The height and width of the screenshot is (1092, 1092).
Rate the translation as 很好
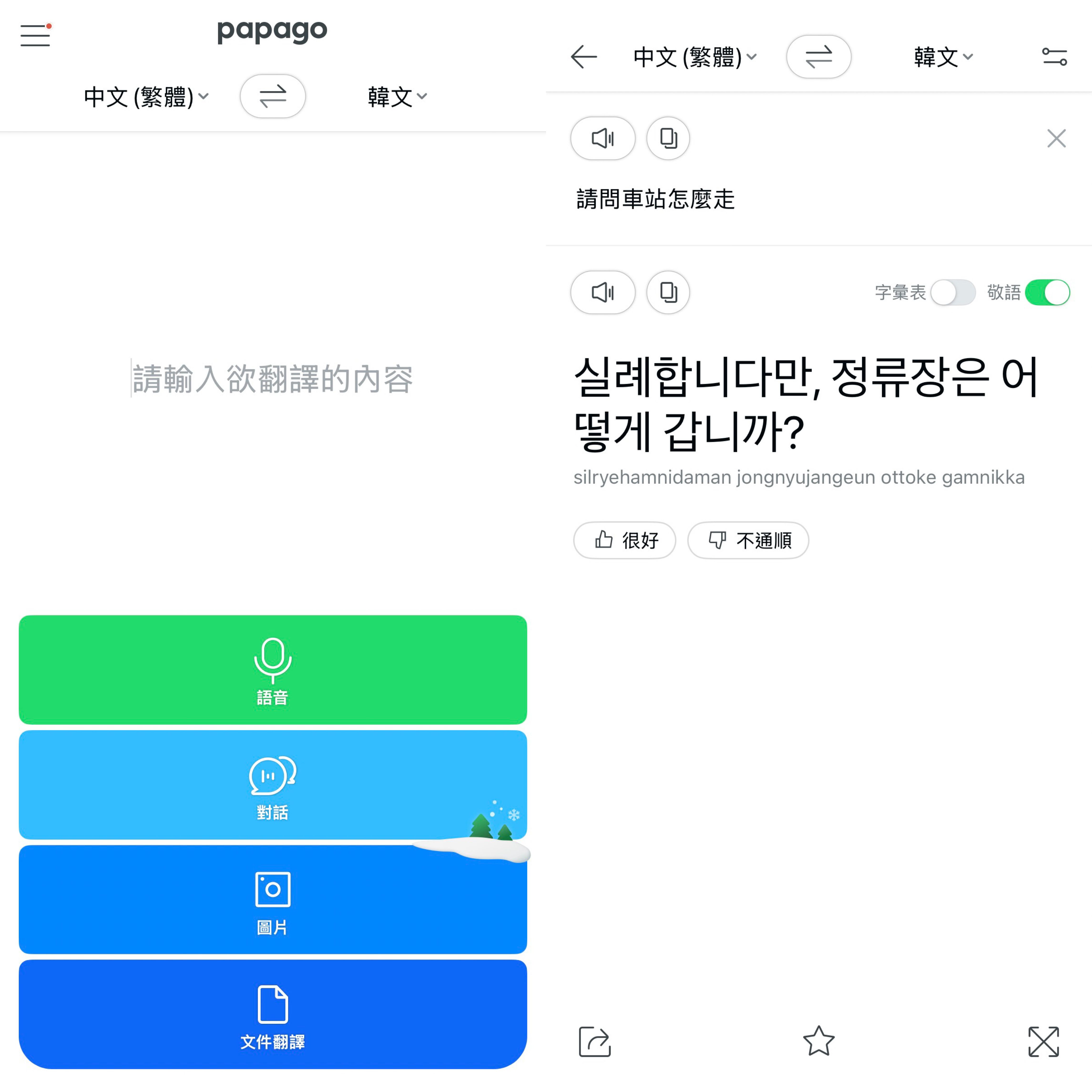coord(625,540)
